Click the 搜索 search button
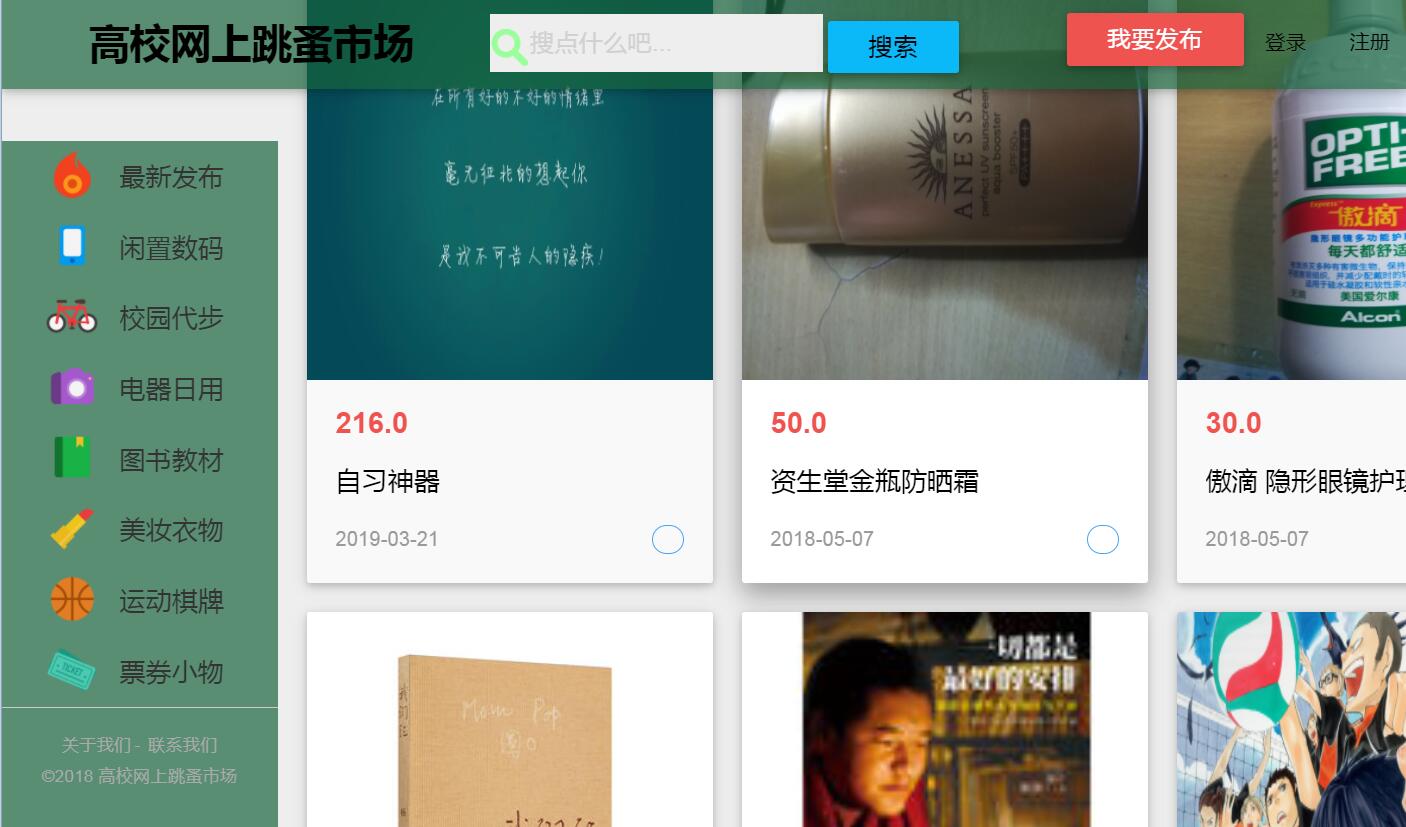 pos(892,47)
